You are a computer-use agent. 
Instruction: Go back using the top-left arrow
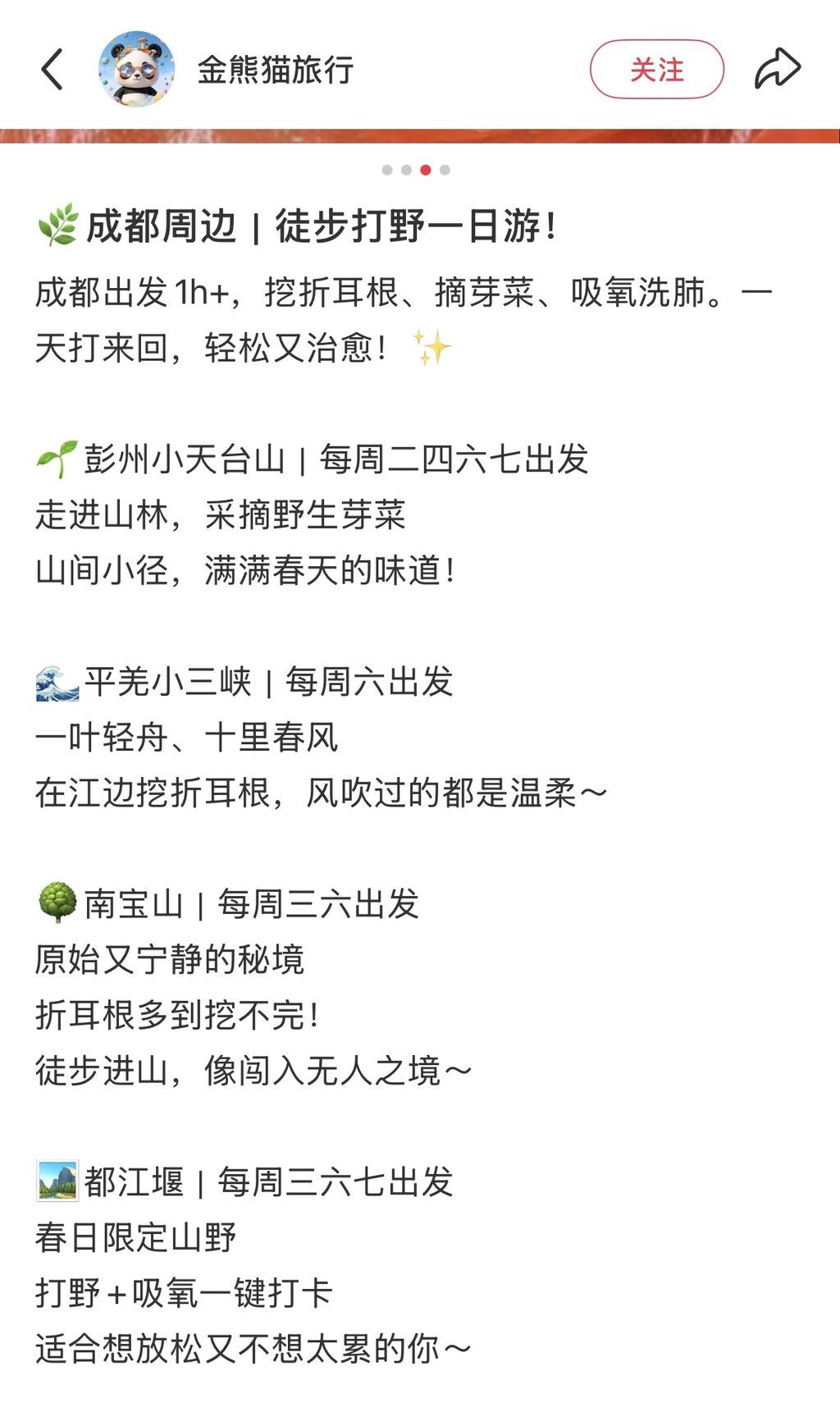[x=52, y=69]
